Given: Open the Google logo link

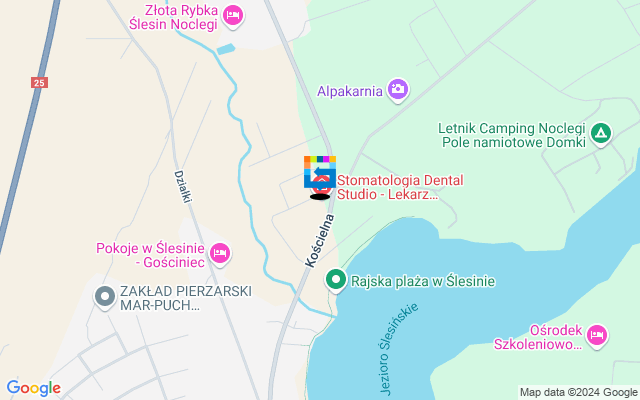Looking at the screenshot, I should (33, 388).
